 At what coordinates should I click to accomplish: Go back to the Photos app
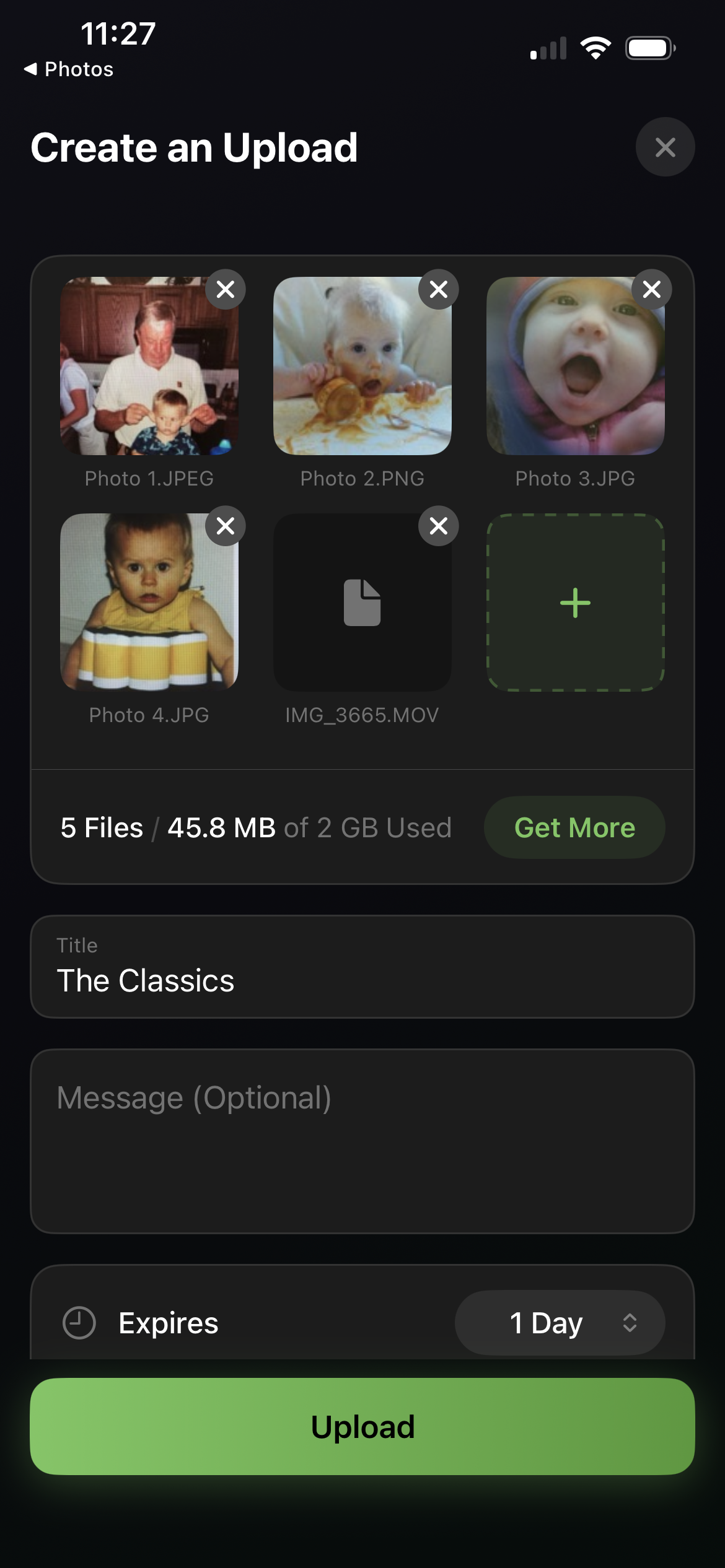(68, 69)
